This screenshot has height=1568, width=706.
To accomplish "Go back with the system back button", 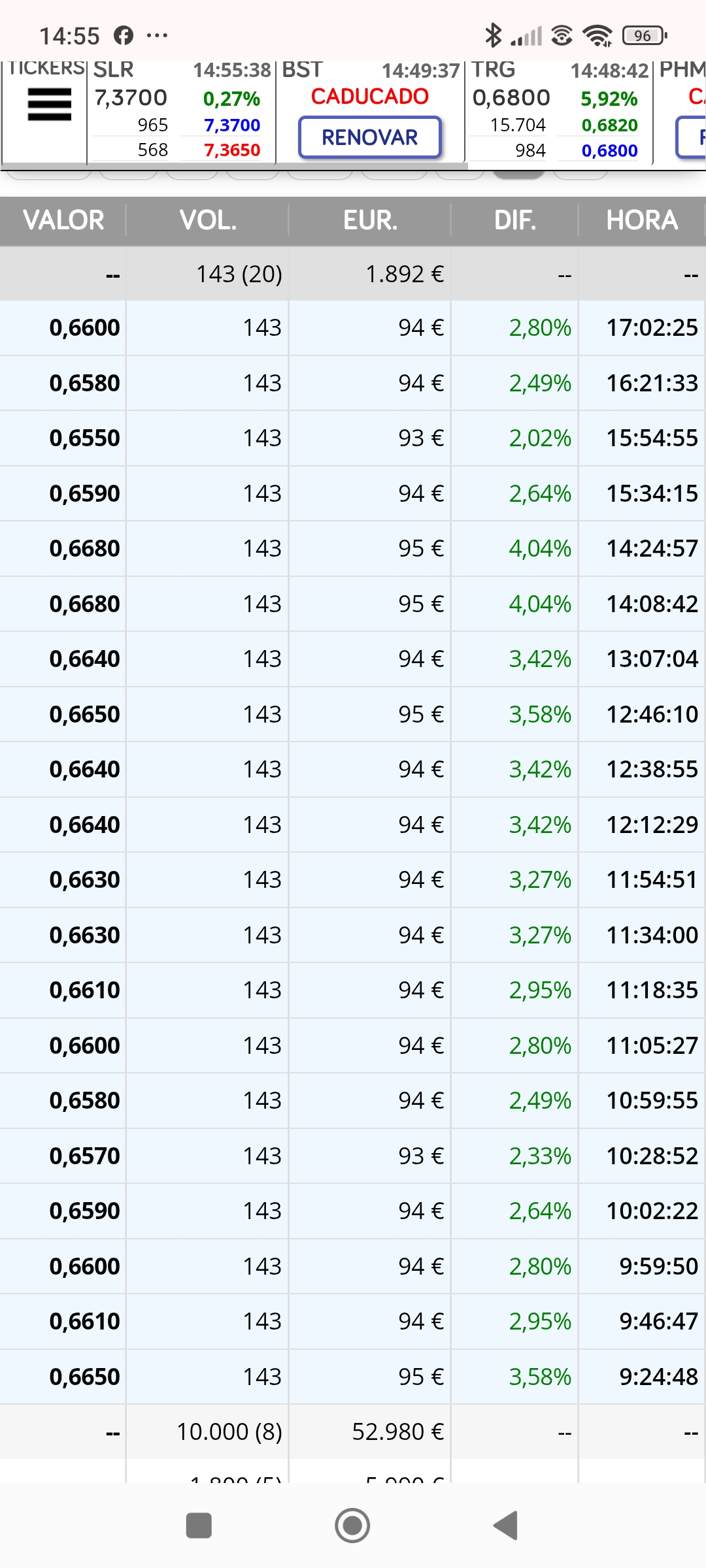I will (x=506, y=1526).
